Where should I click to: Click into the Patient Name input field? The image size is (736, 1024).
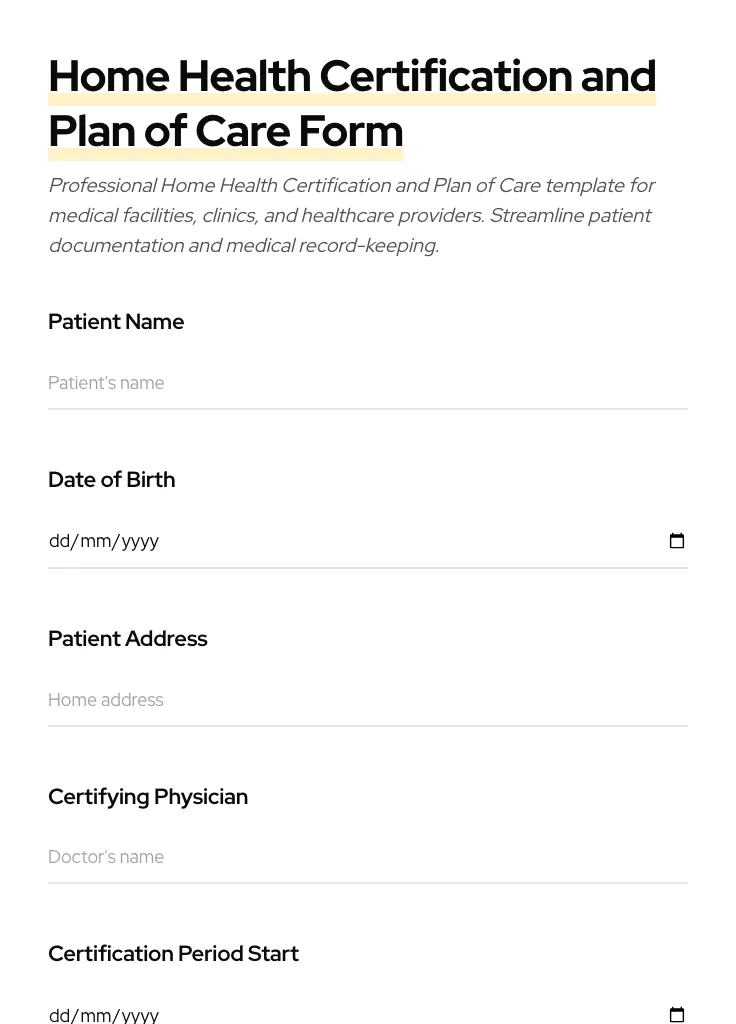pyautogui.click(x=300, y=383)
